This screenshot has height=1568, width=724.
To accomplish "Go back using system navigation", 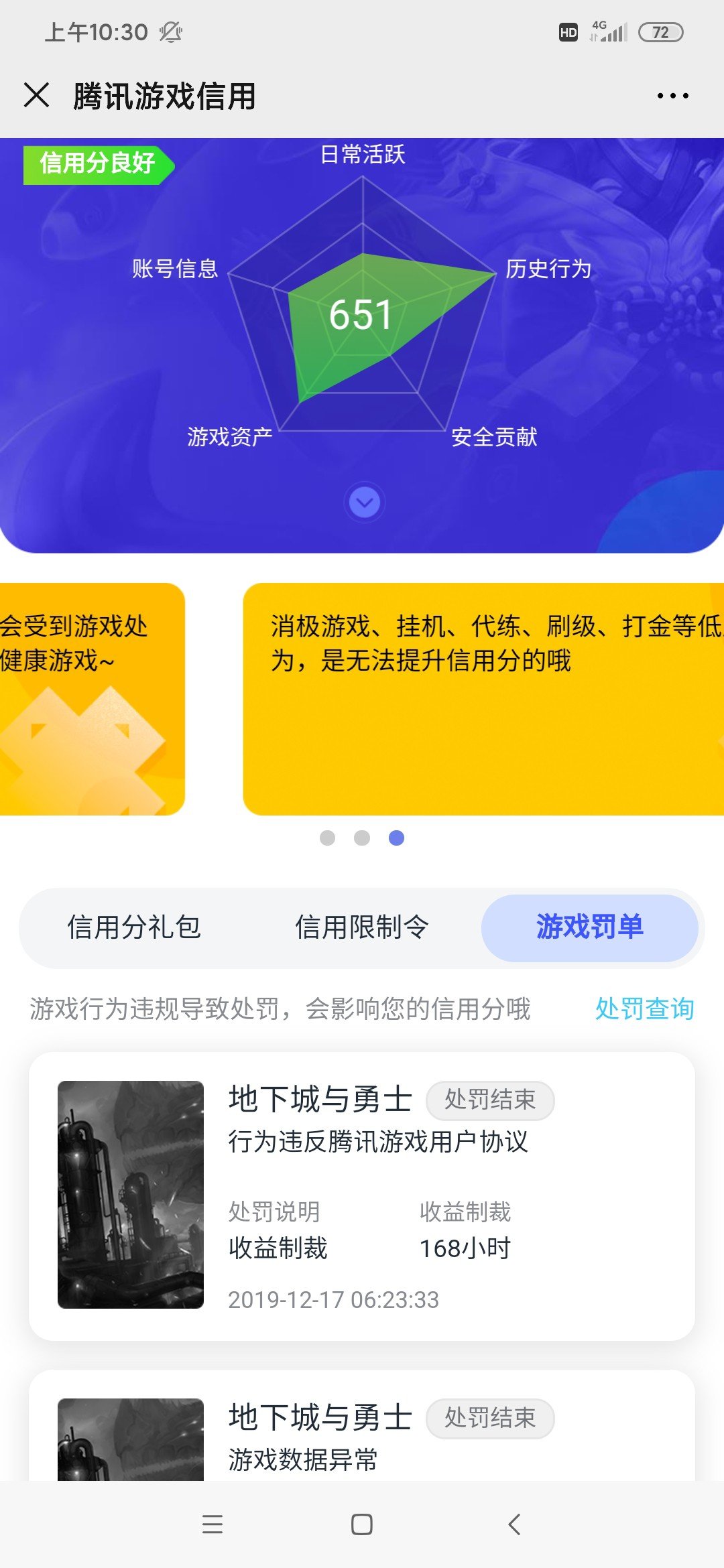I will click(514, 1524).
